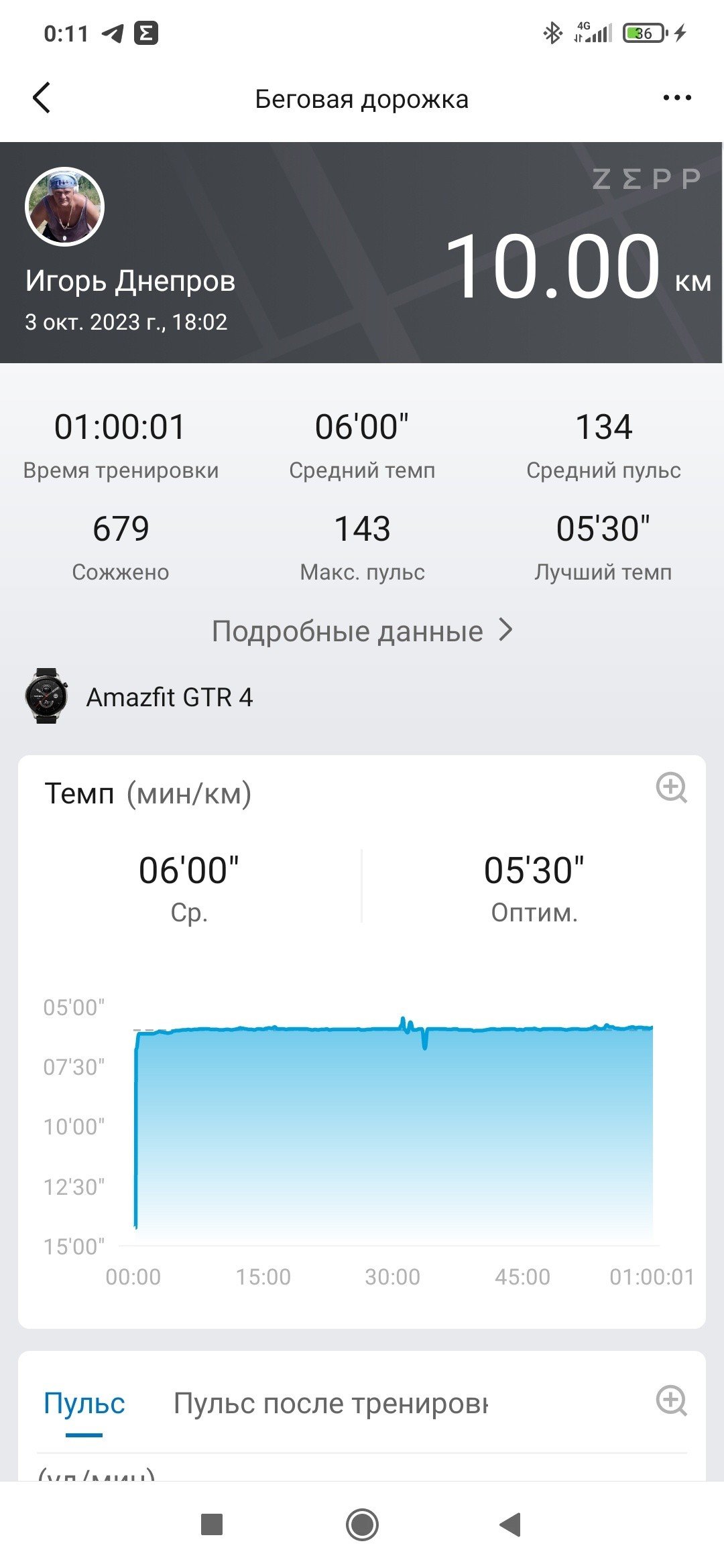Viewport: 724px width, 1568px height.
Task: Tap the system back triangle
Action: click(511, 1524)
